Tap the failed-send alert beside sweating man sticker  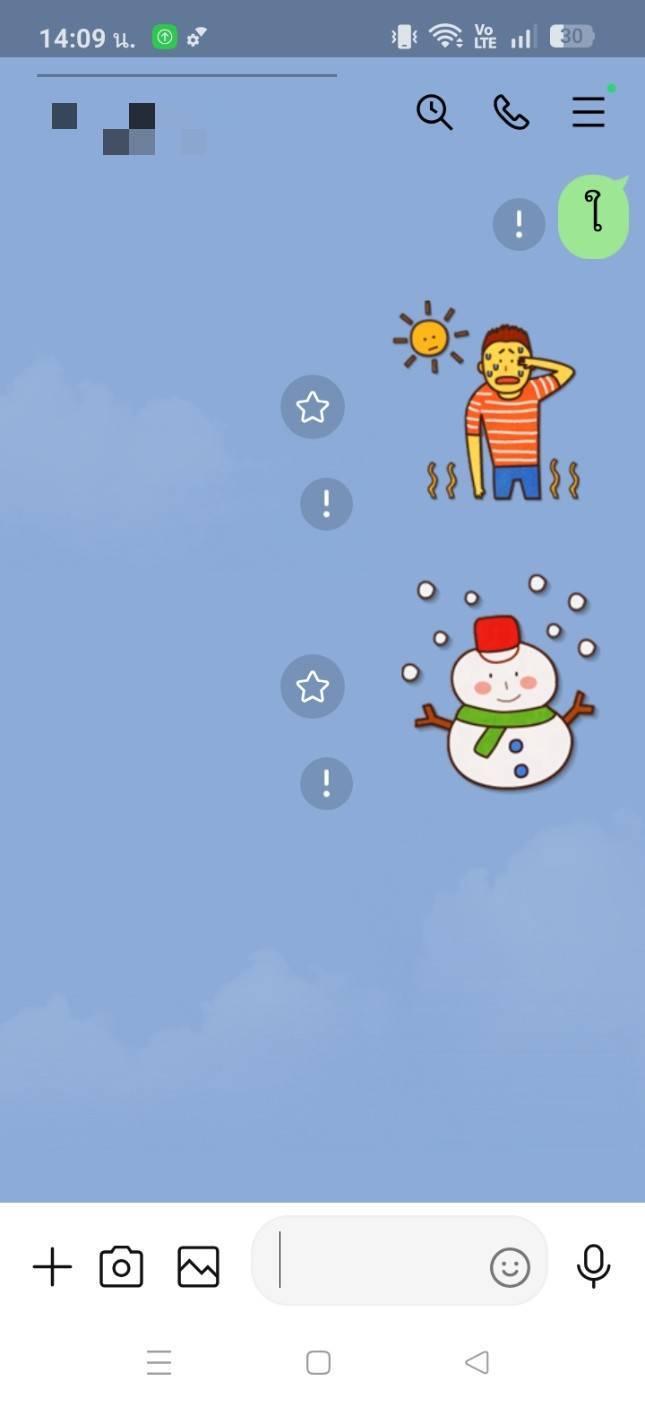(x=326, y=504)
